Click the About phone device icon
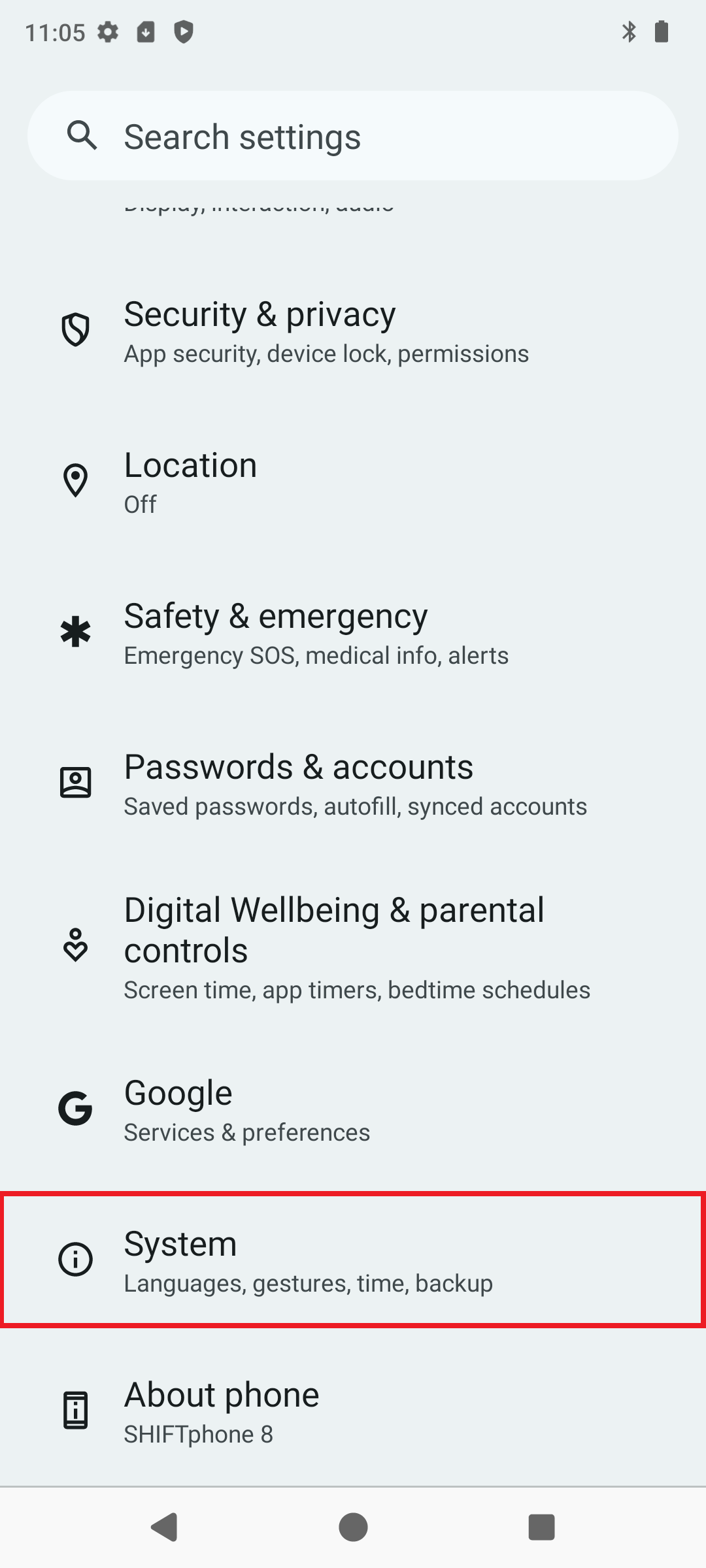706x1568 pixels. (x=75, y=1411)
